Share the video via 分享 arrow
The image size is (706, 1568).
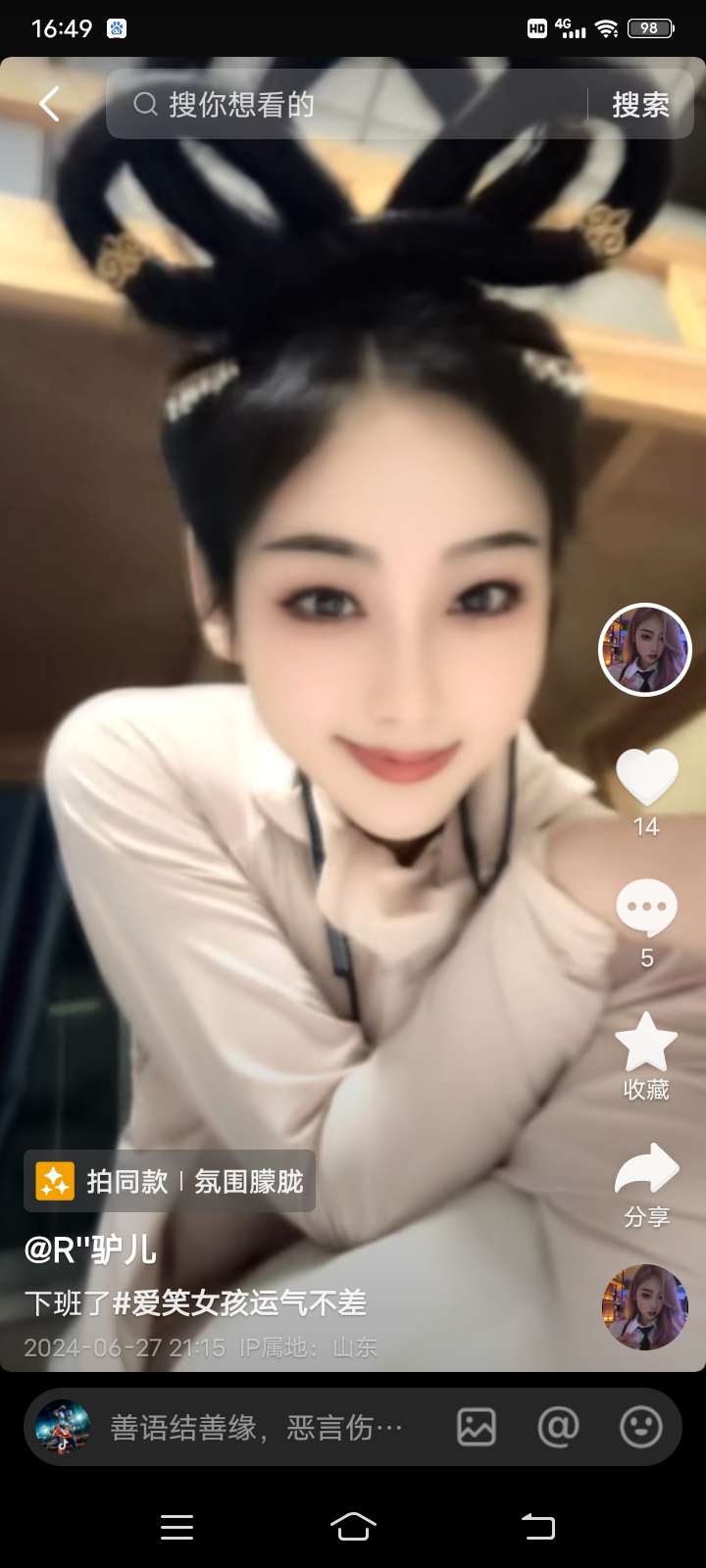pyautogui.click(x=646, y=1171)
